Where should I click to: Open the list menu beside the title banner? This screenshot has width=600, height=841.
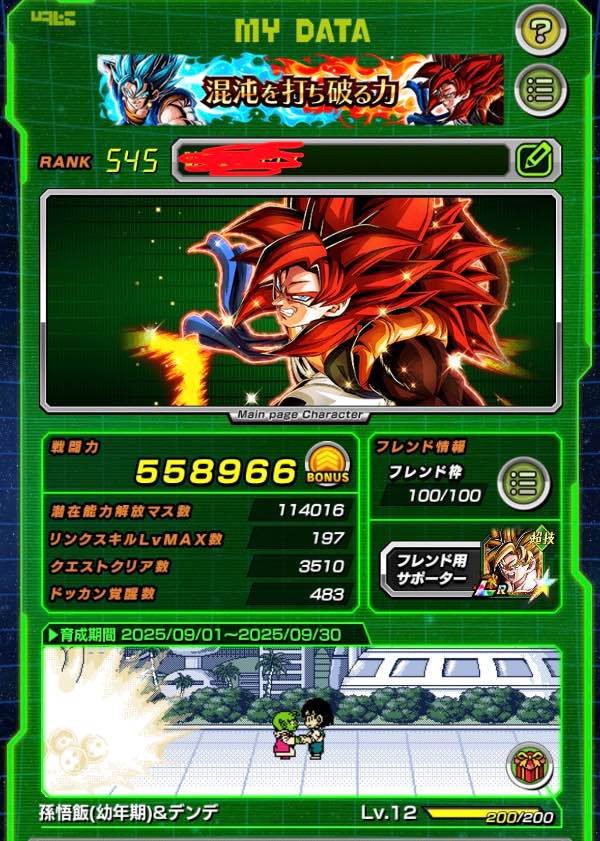pyautogui.click(x=541, y=89)
